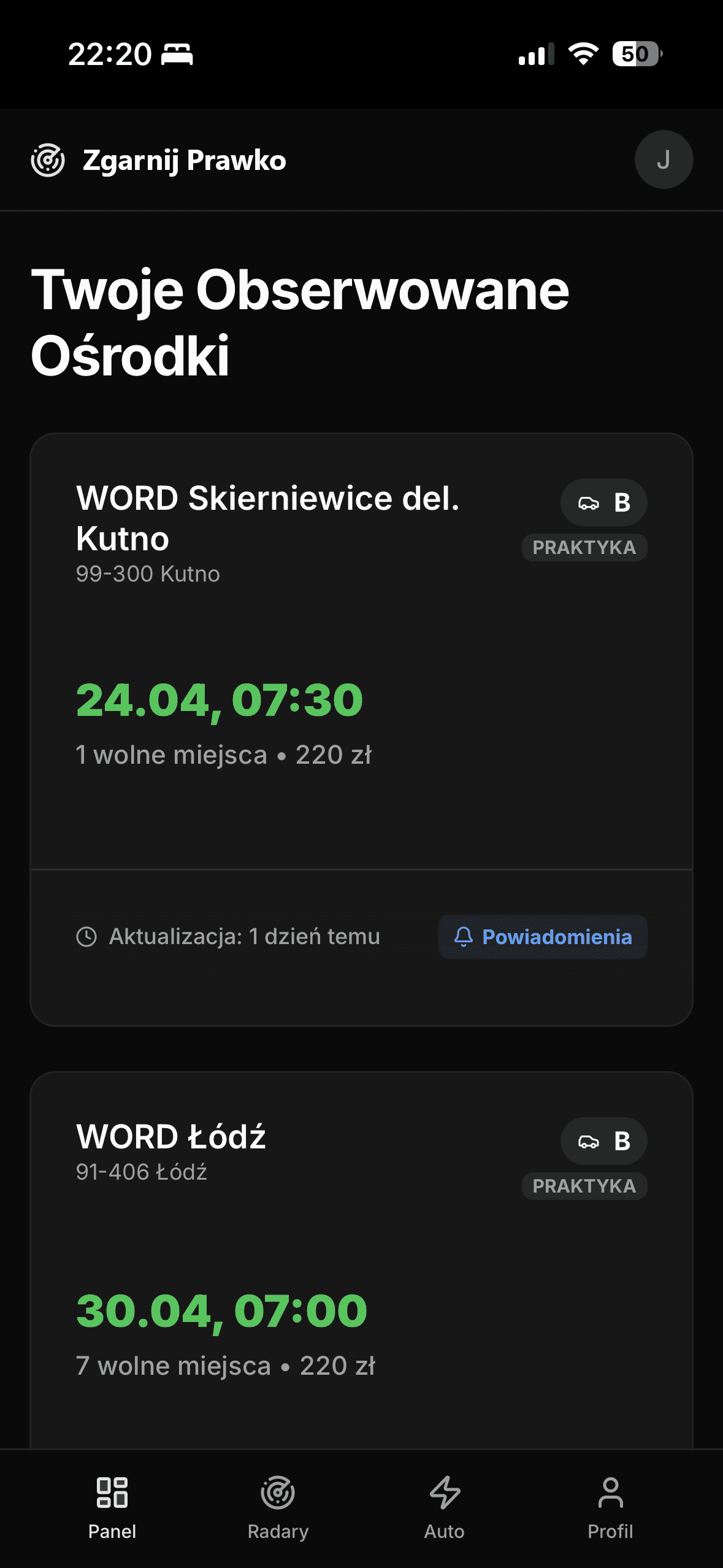Tap the clock icon beside Aktualizacja text
The image size is (723, 1568).
[x=86, y=937]
